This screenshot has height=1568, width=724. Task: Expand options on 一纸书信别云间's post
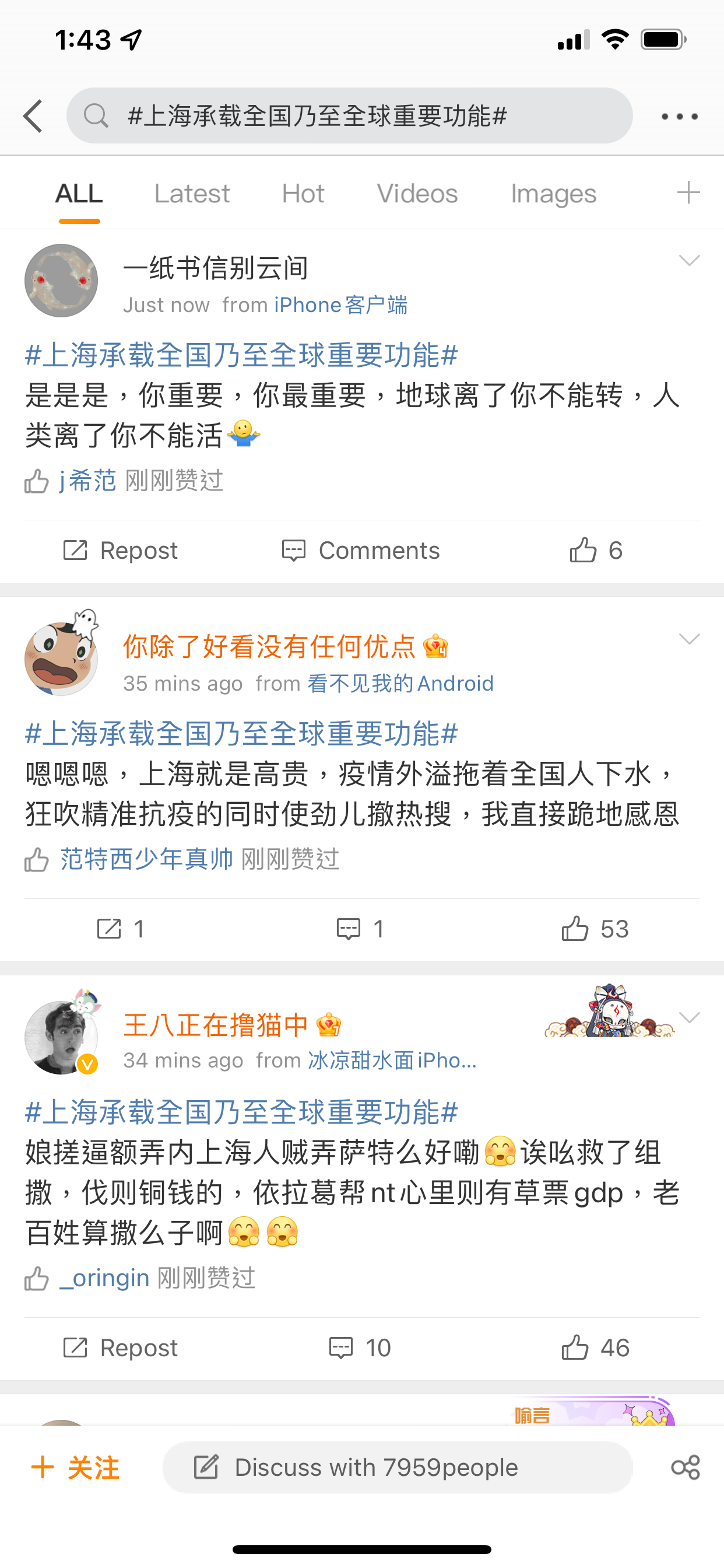pyautogui.click(x=690, y=261)
